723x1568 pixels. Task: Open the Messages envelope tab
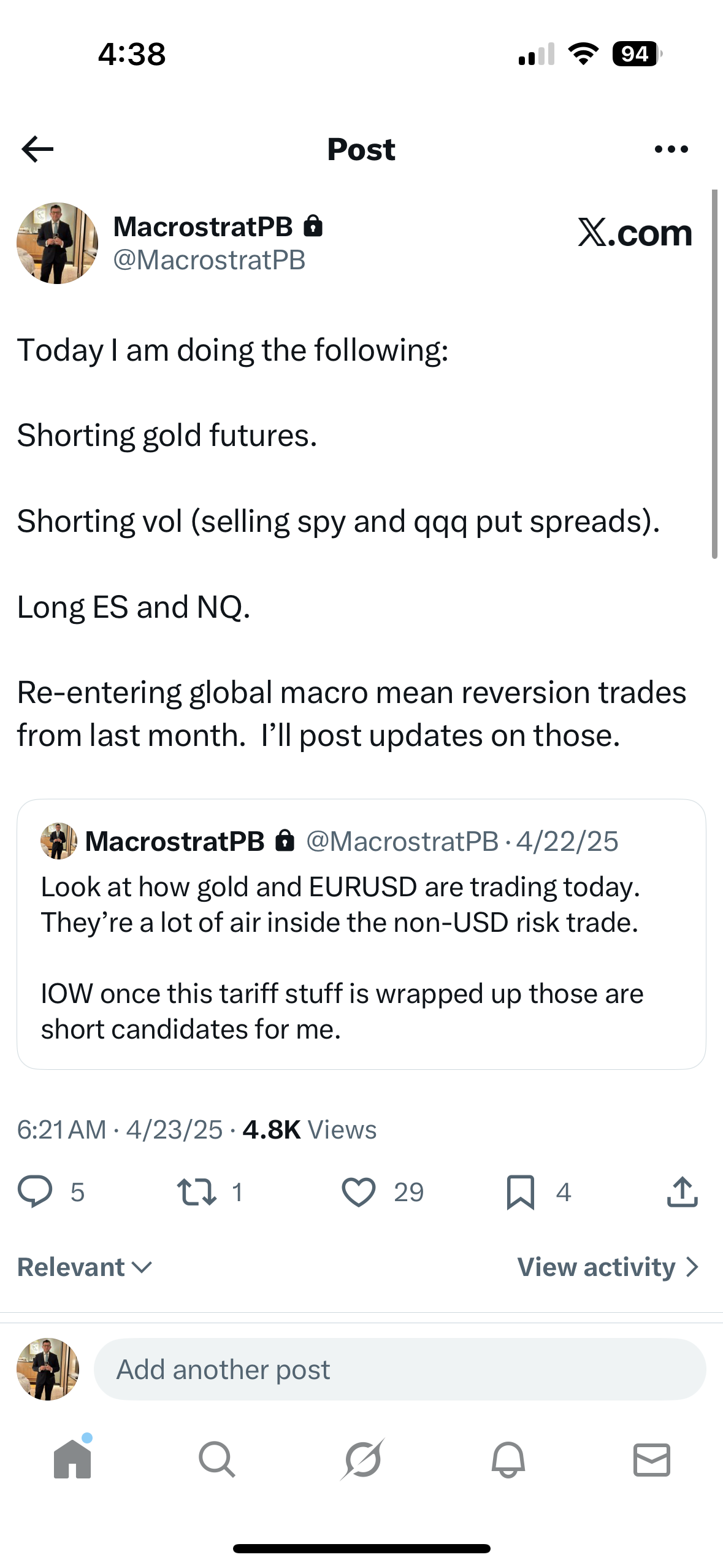tap(652, 1459)
